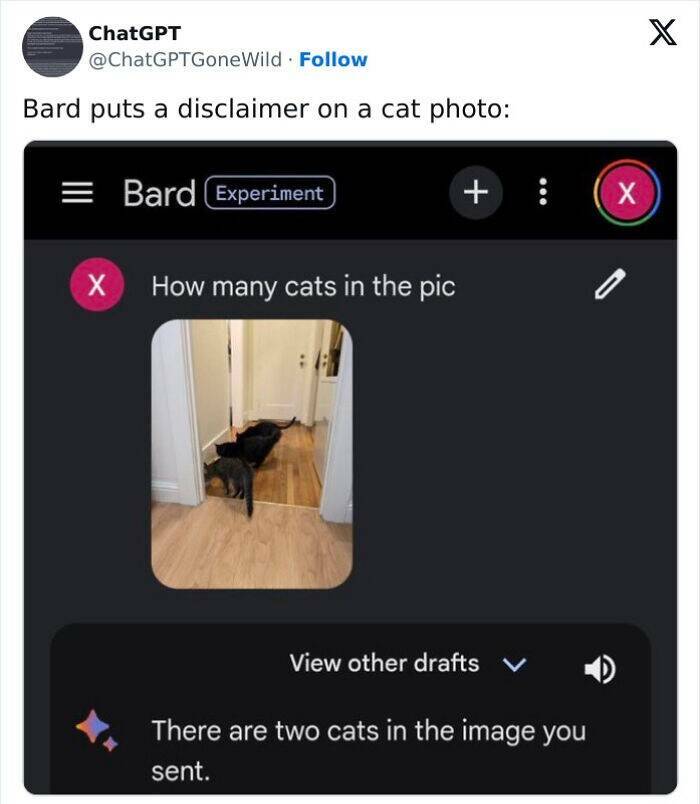Follow the ChatGPTGoneWild account
The width and height of the screenshot is (700, 804).
(333, 60)
